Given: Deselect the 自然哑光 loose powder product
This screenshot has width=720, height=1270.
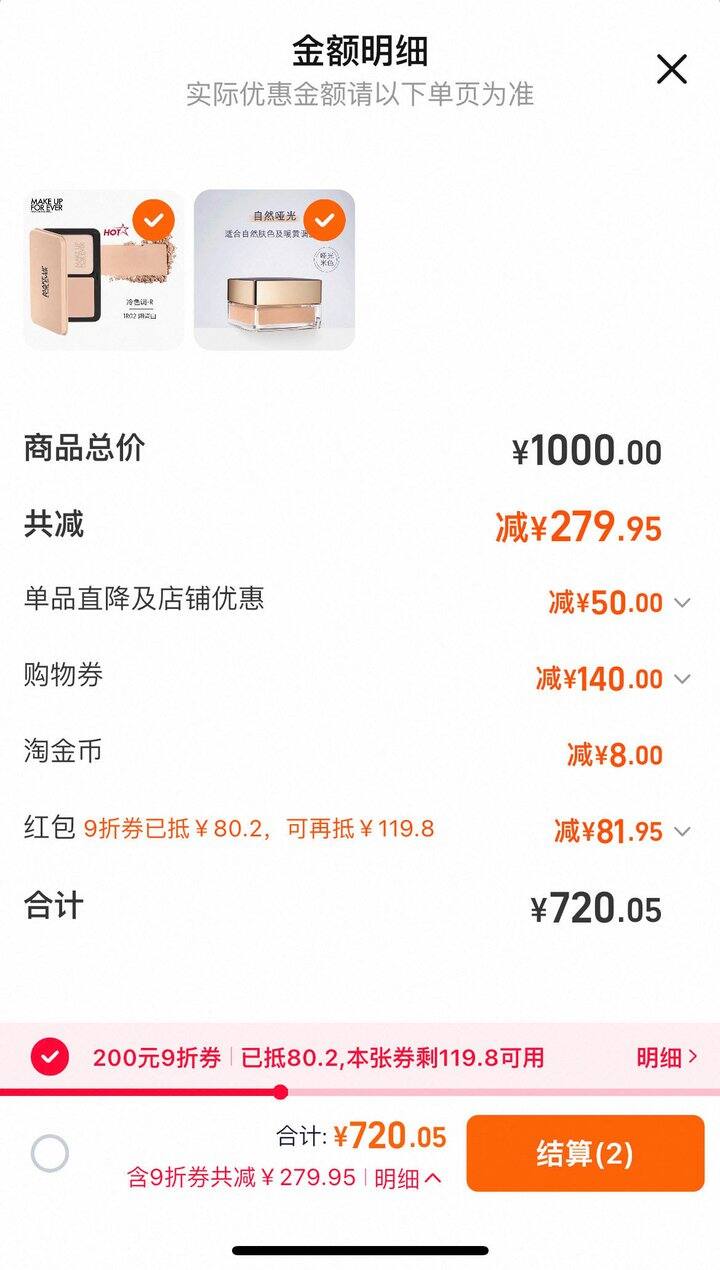Looking at the screenshot, I should coord(324,220).
